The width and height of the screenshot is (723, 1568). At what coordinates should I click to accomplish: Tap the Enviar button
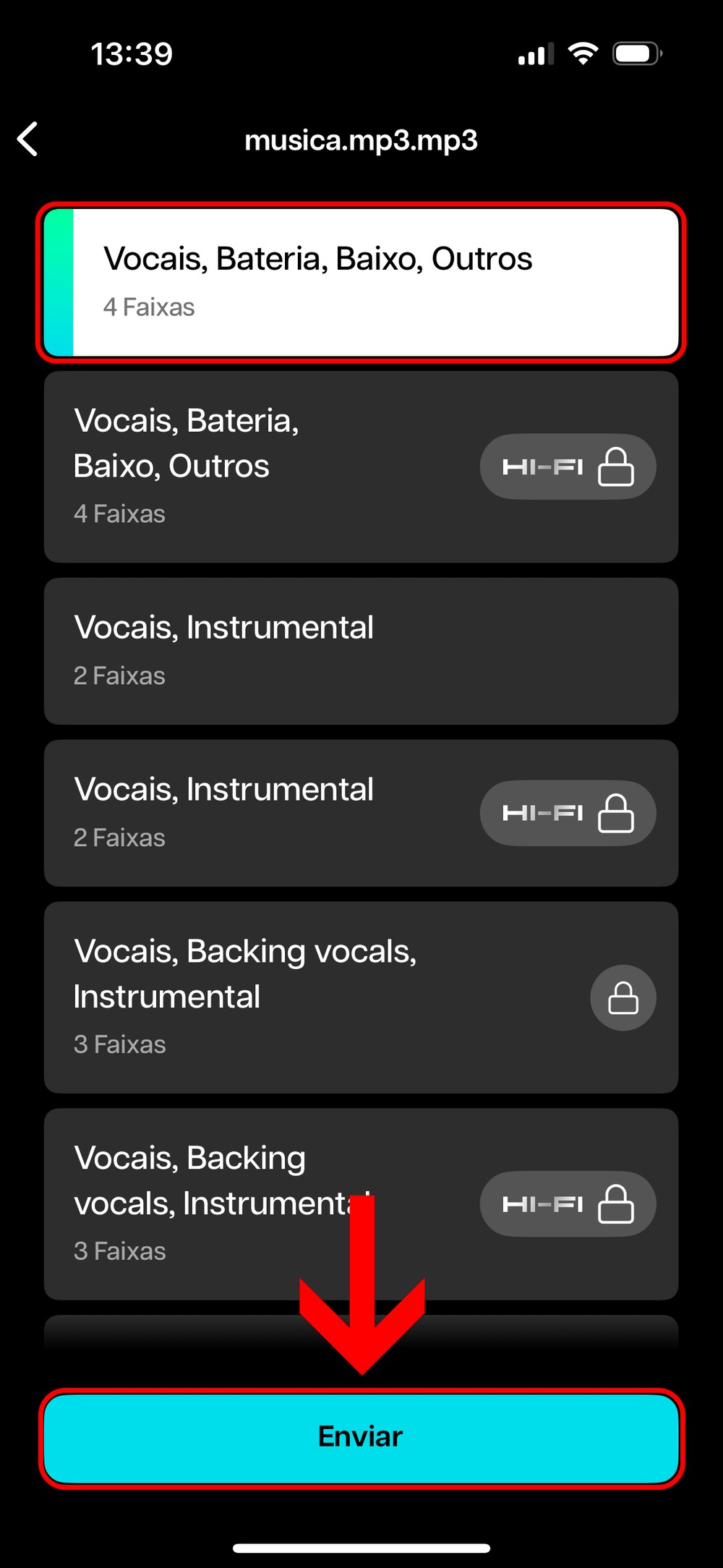tap(361, 1437)
